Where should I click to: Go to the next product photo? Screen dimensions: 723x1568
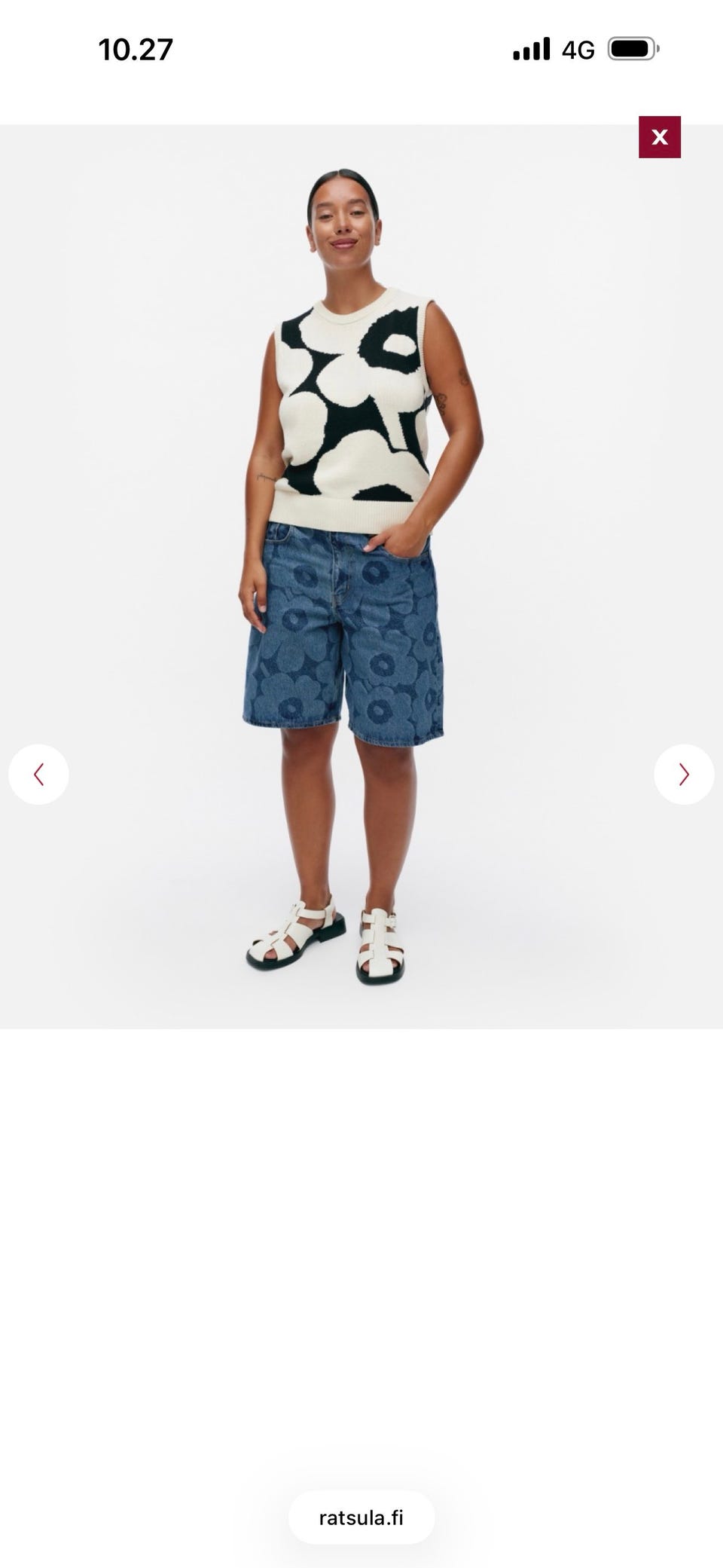coord(684,775)
